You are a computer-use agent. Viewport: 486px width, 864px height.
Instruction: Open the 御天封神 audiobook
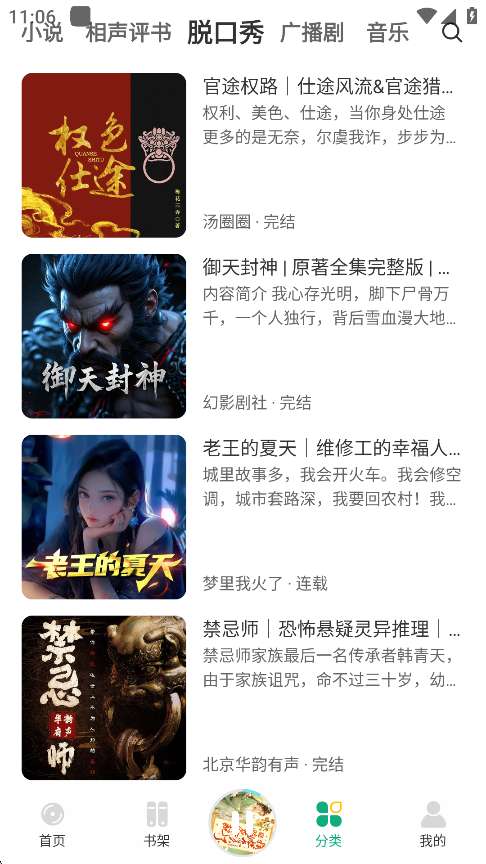click(243, 336)
